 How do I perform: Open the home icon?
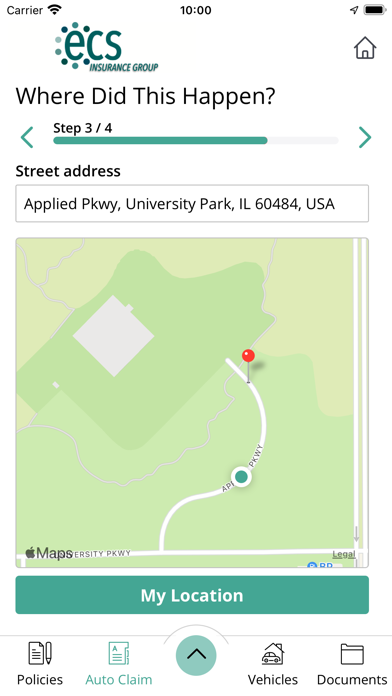click(x=365, y=47)
